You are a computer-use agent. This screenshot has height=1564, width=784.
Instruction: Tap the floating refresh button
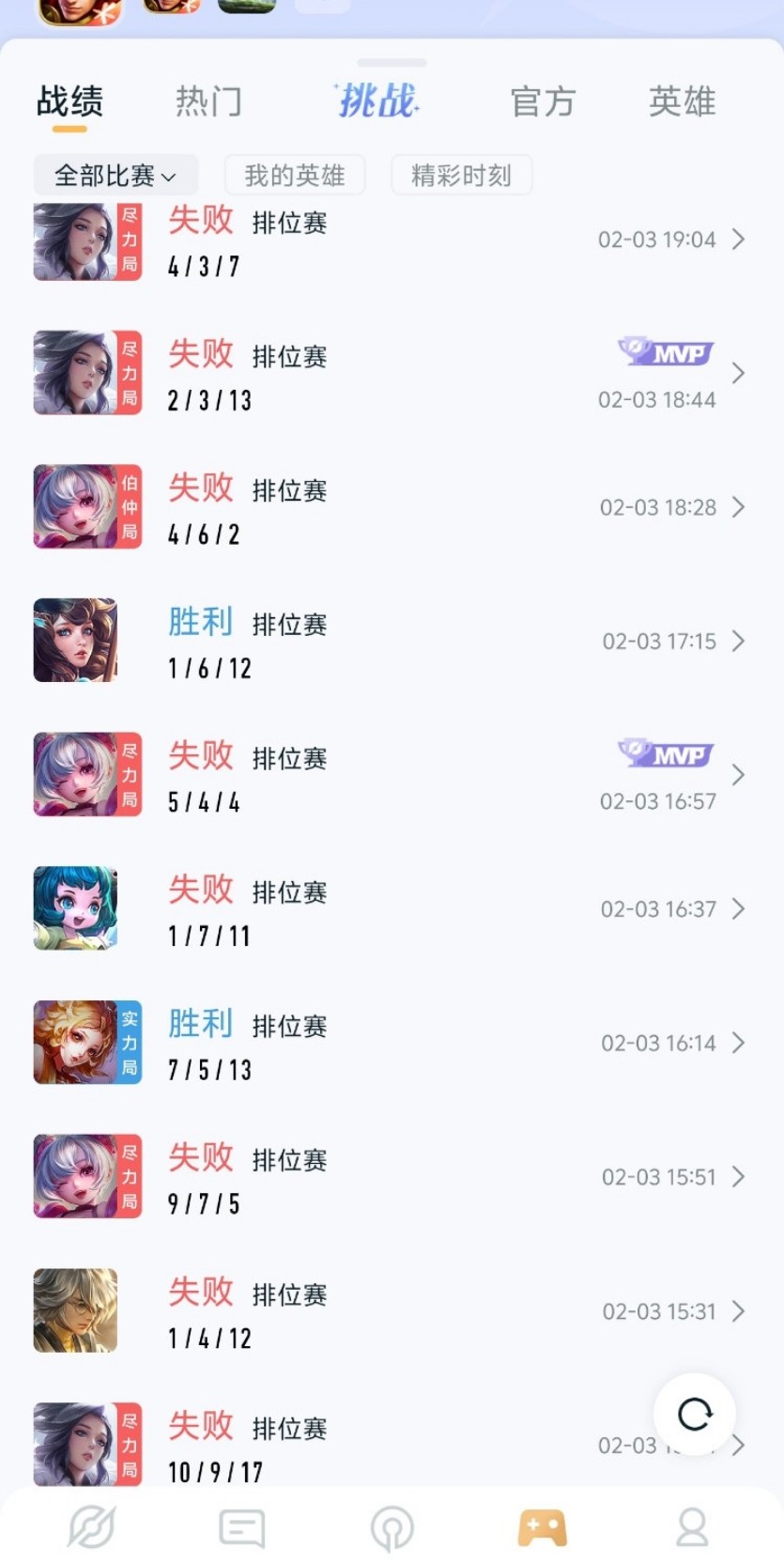pos(695,1414)
